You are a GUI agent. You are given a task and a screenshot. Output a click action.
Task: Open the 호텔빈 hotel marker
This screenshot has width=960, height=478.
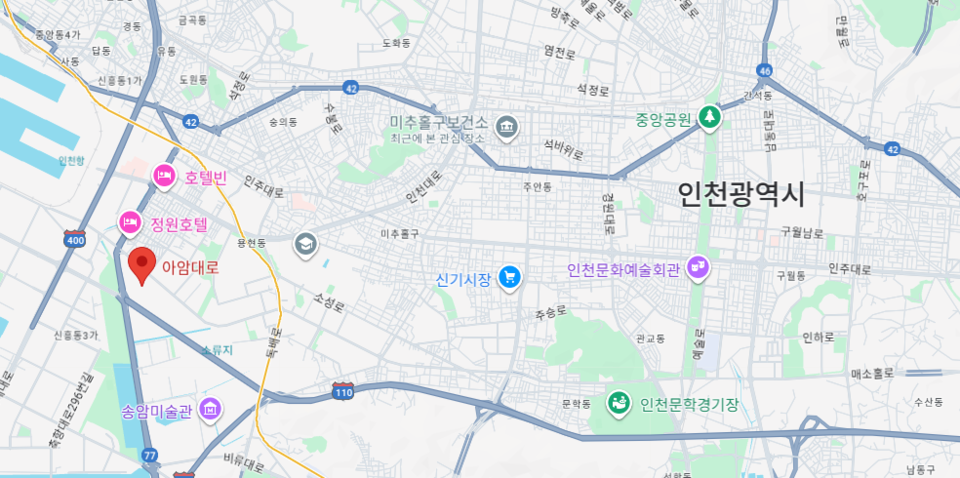coord(164,178)
